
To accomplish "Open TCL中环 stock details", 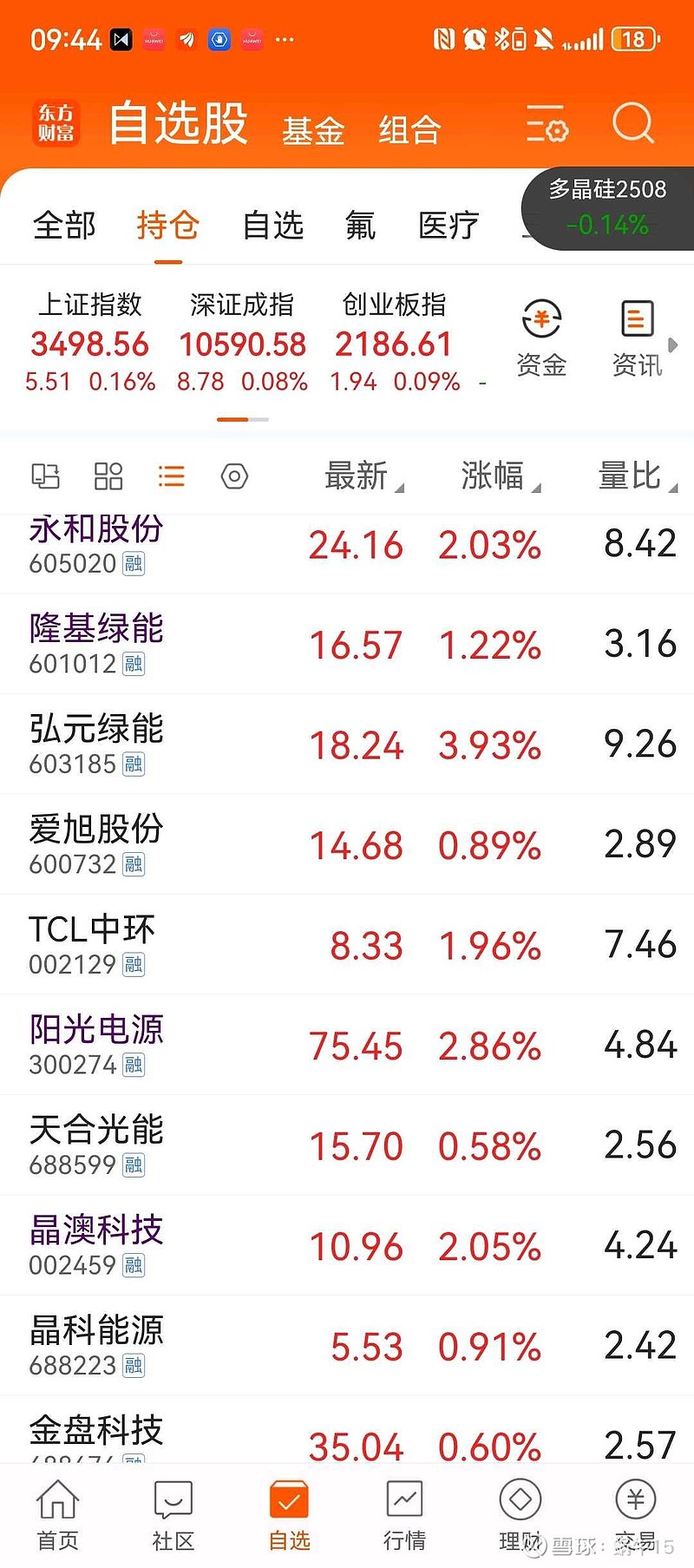I will [x=347, y=945].
